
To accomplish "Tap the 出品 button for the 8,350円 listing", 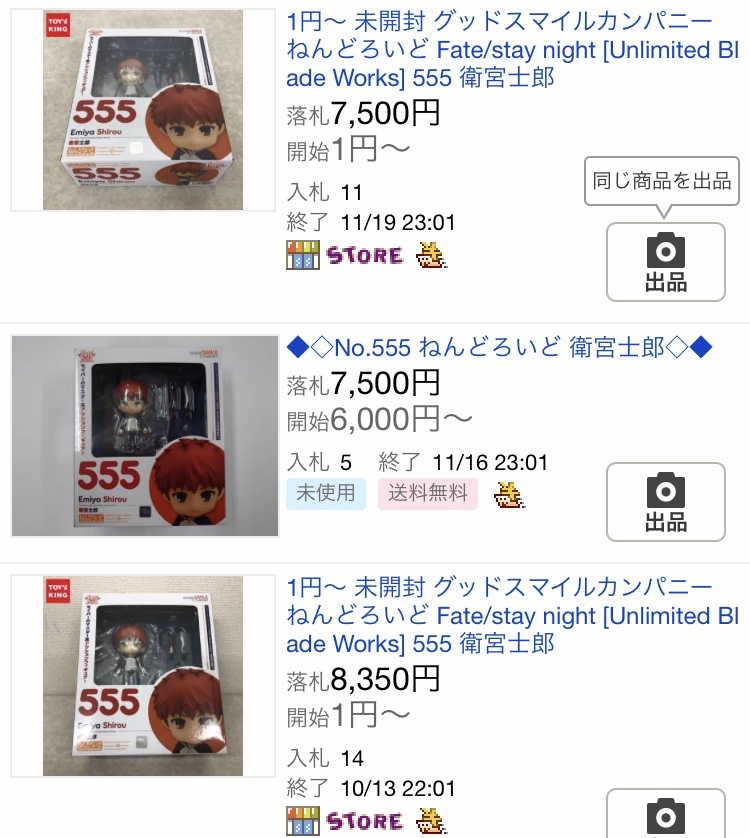I will (x=665, y=815).
